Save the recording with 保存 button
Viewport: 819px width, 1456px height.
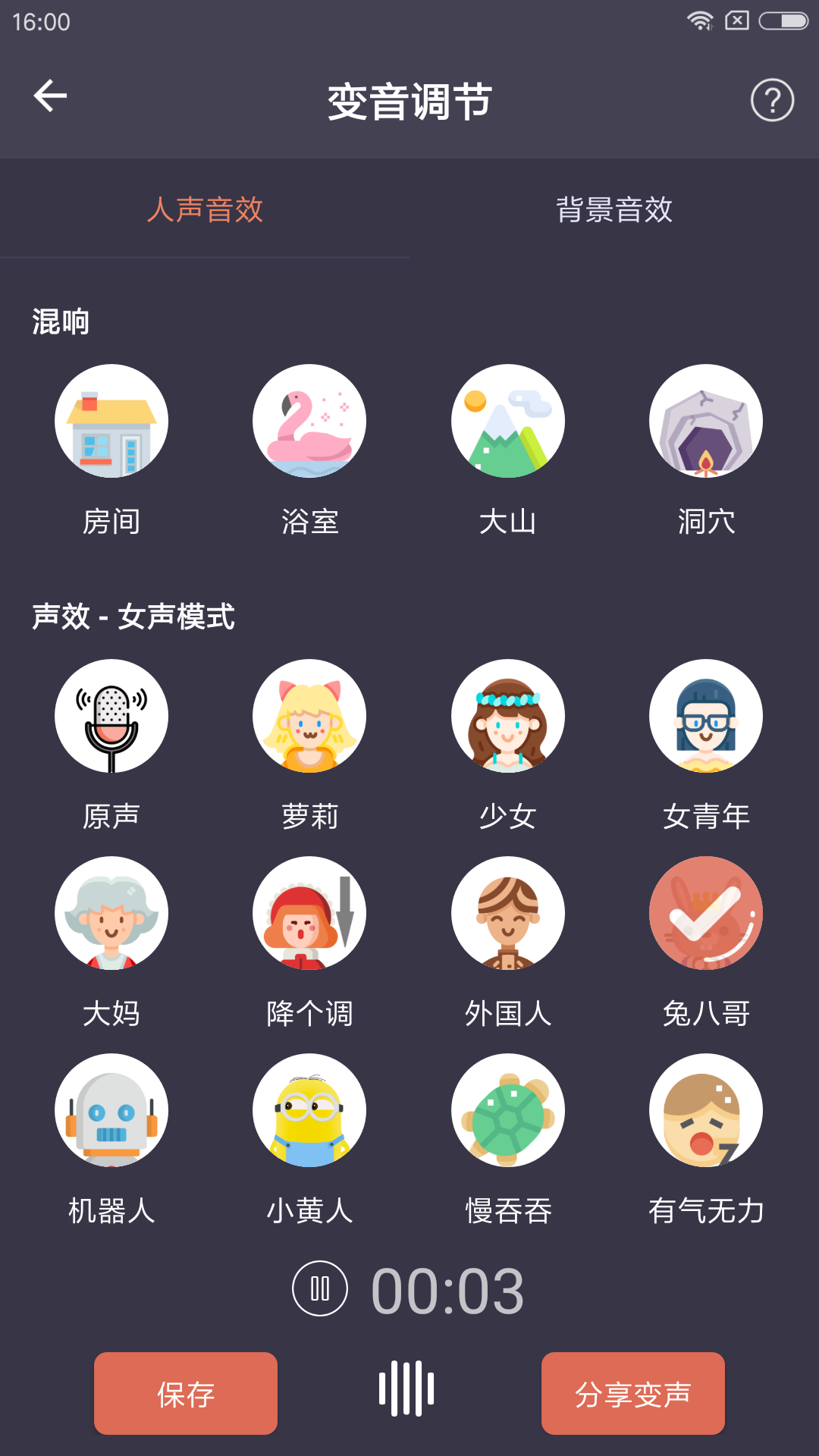[186, 1393]
